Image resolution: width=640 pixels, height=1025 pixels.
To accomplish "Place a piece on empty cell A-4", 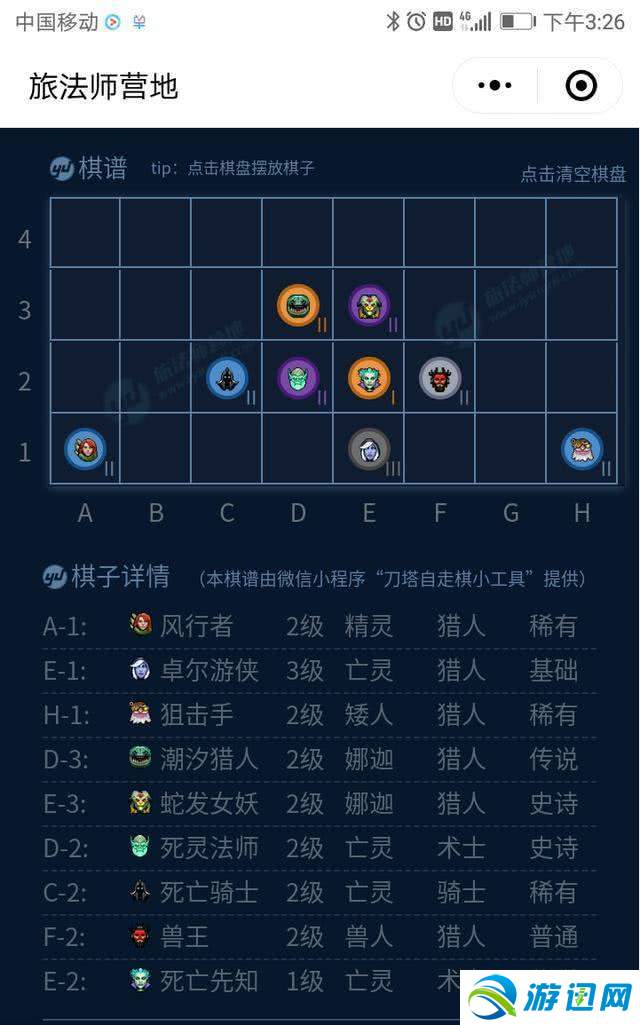I will tap(85, 233).
